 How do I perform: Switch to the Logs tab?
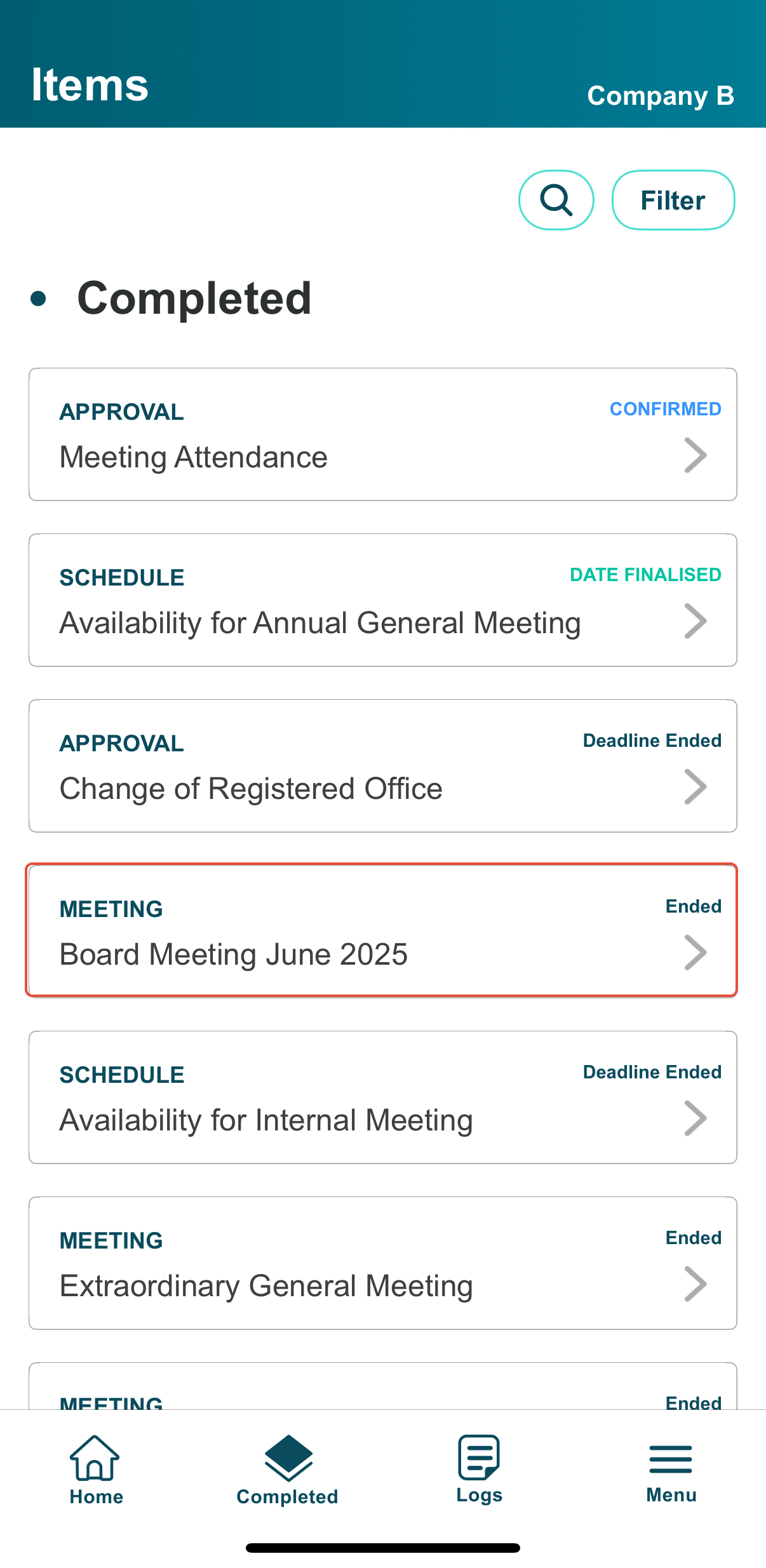click(479, 1470)
